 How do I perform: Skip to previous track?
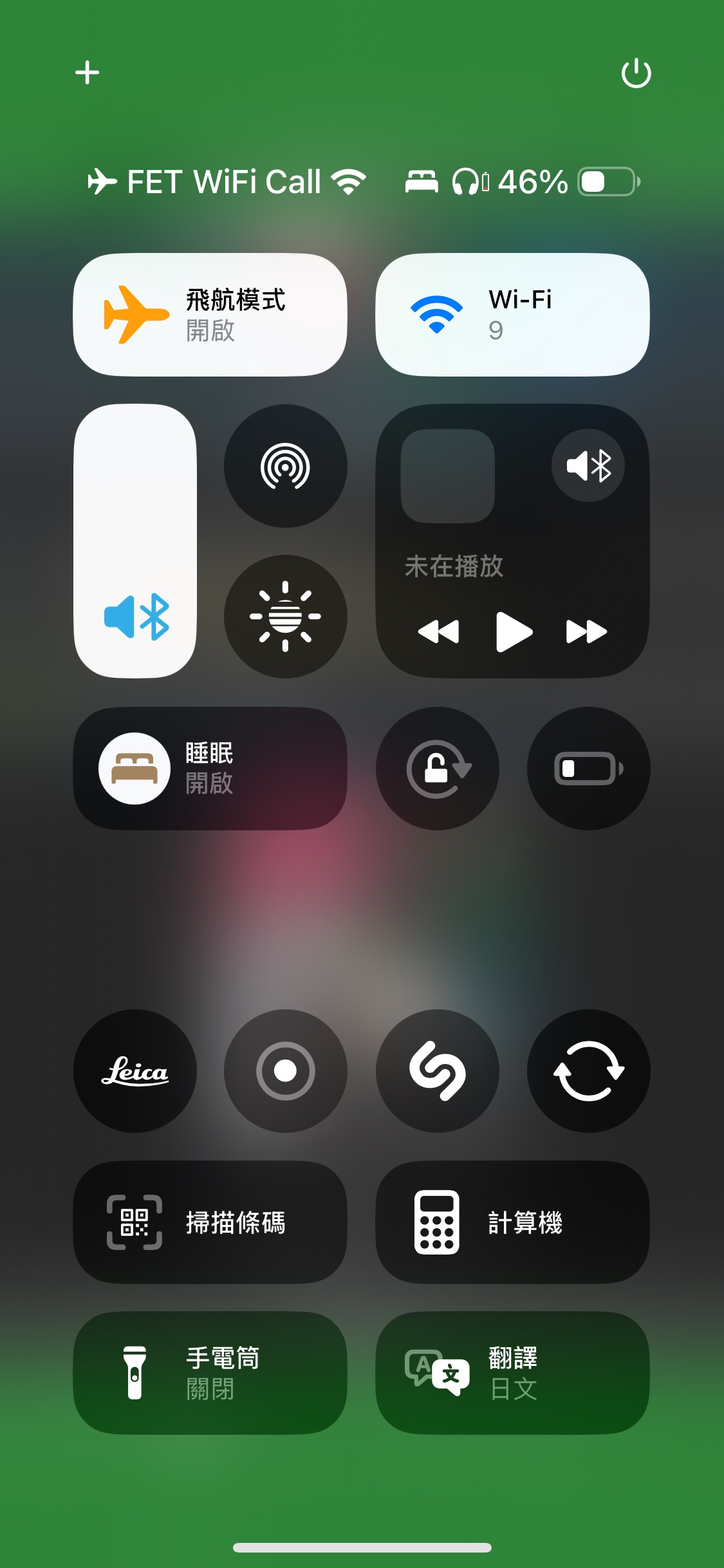(438, 632)
